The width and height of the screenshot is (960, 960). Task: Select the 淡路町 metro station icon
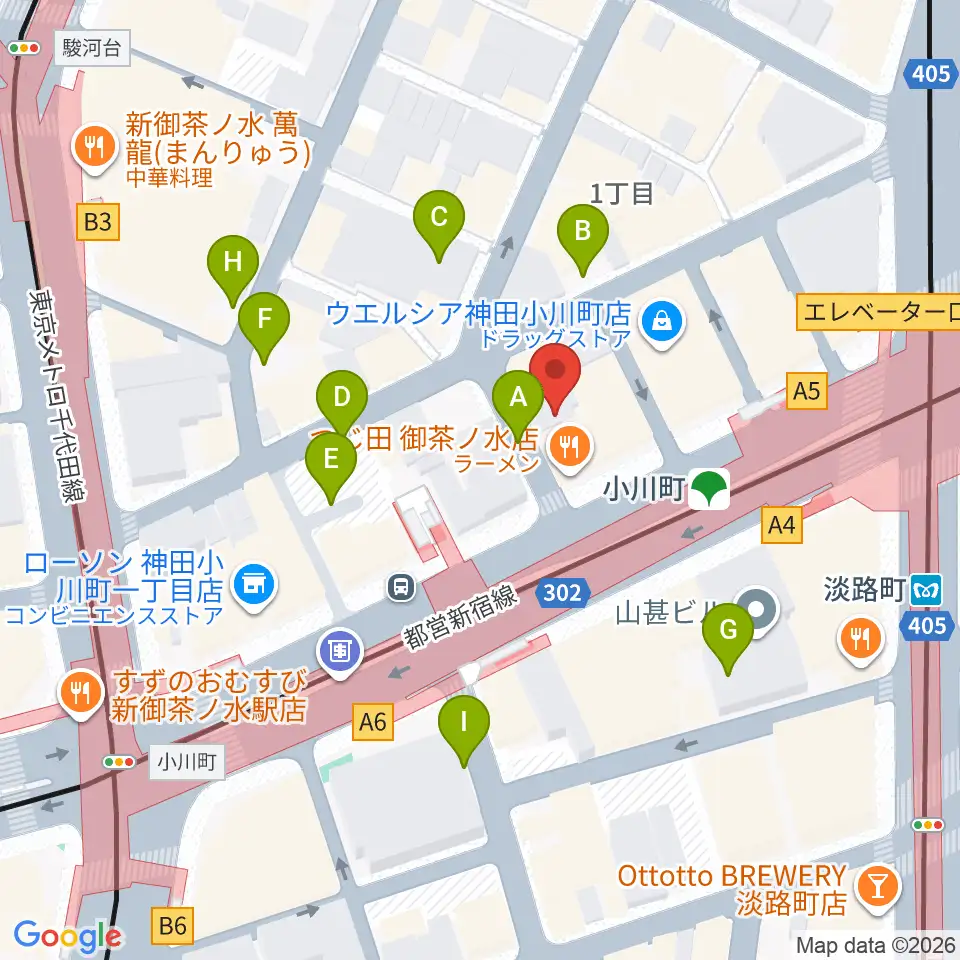point(927,591)
